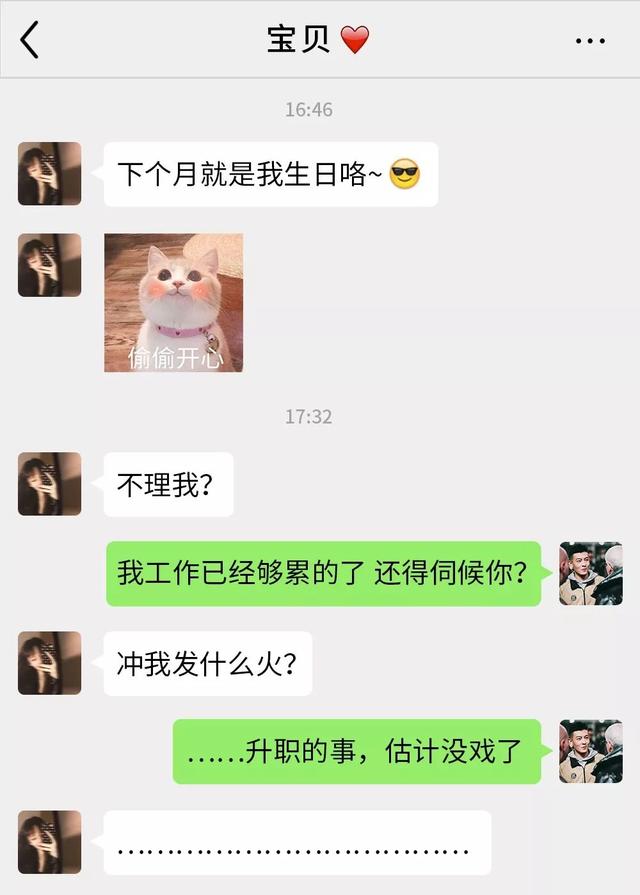
Task: Go back from the 宝贝 chat
Action: tap(30, 40)
